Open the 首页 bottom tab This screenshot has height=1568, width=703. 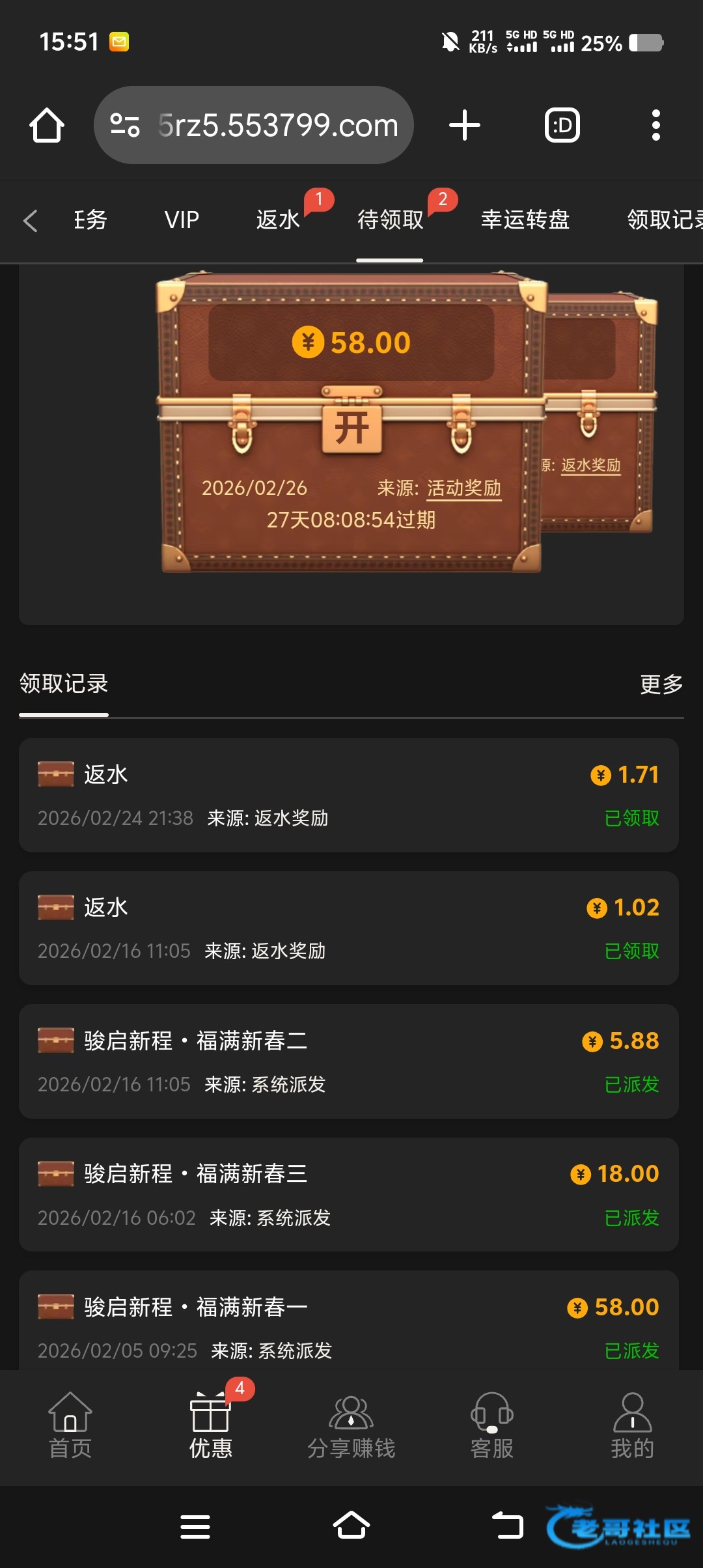click(x=70, y=1426)
